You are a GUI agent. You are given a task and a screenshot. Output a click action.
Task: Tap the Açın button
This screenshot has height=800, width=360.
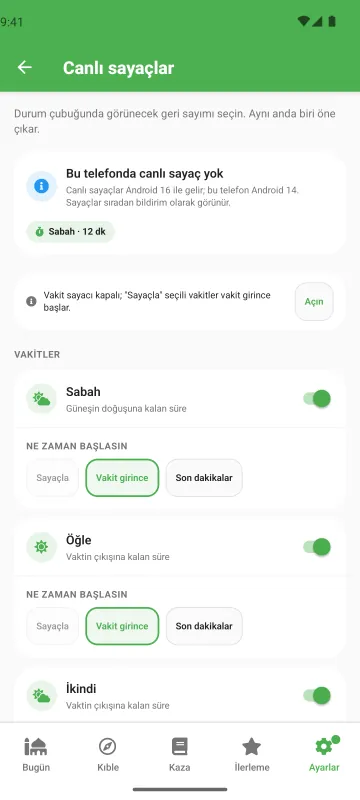tap(314, 302)
